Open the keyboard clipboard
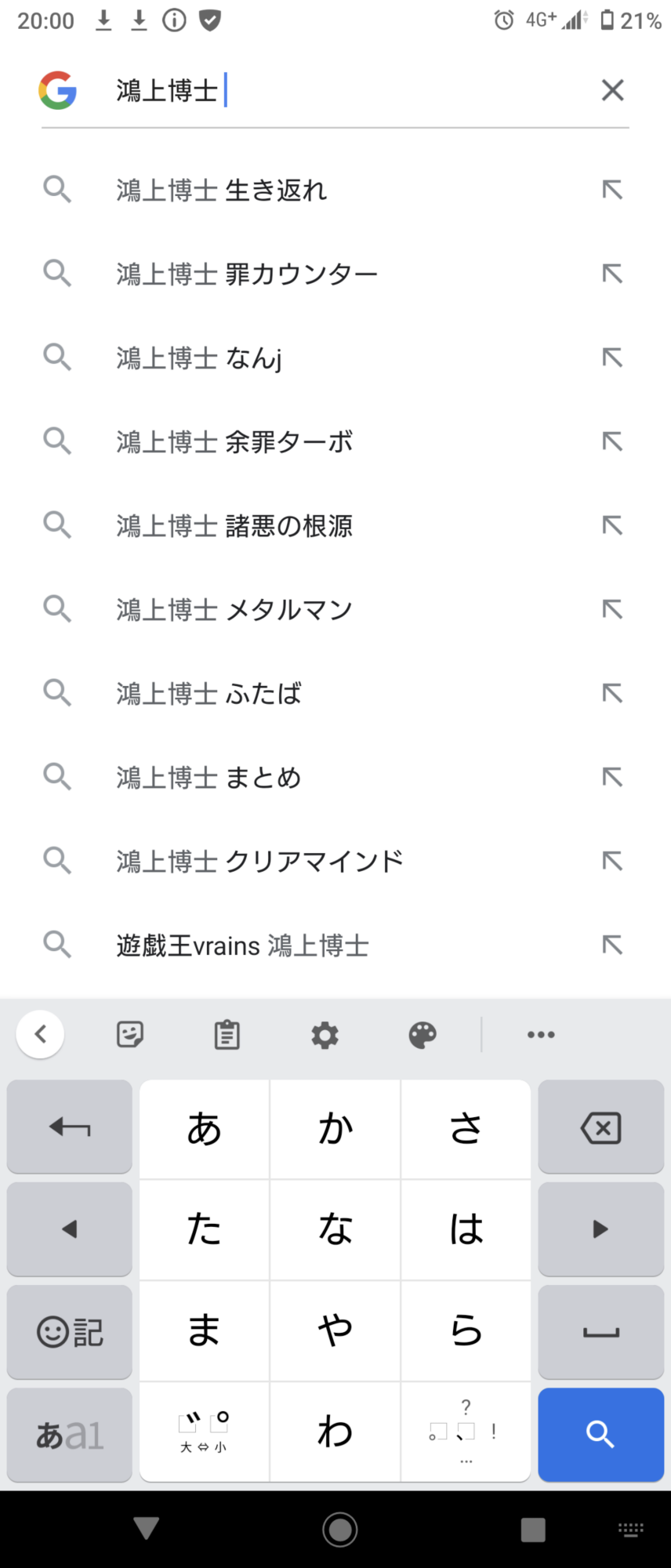This screenshot has height=1568, width=671. pyautogui.click(x=227, y=1035)
